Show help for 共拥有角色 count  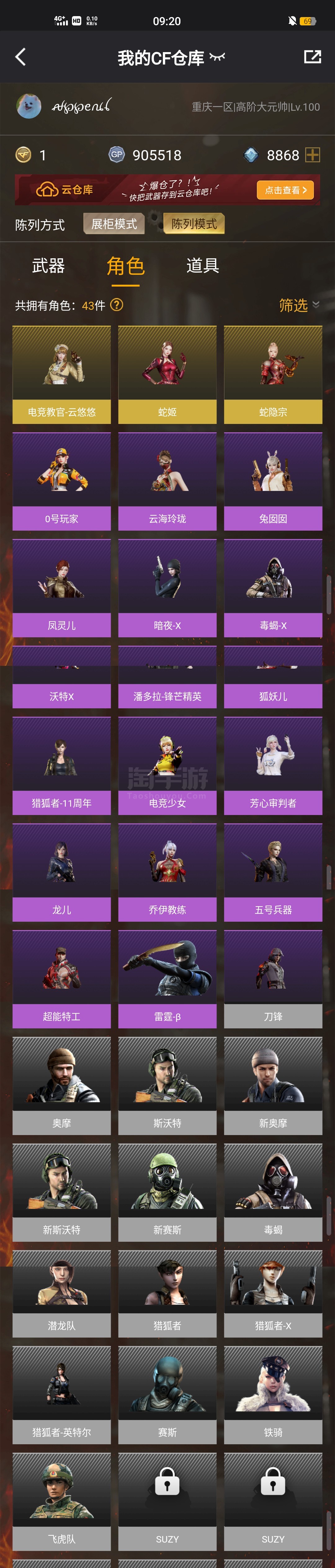(x=116, y=304)
